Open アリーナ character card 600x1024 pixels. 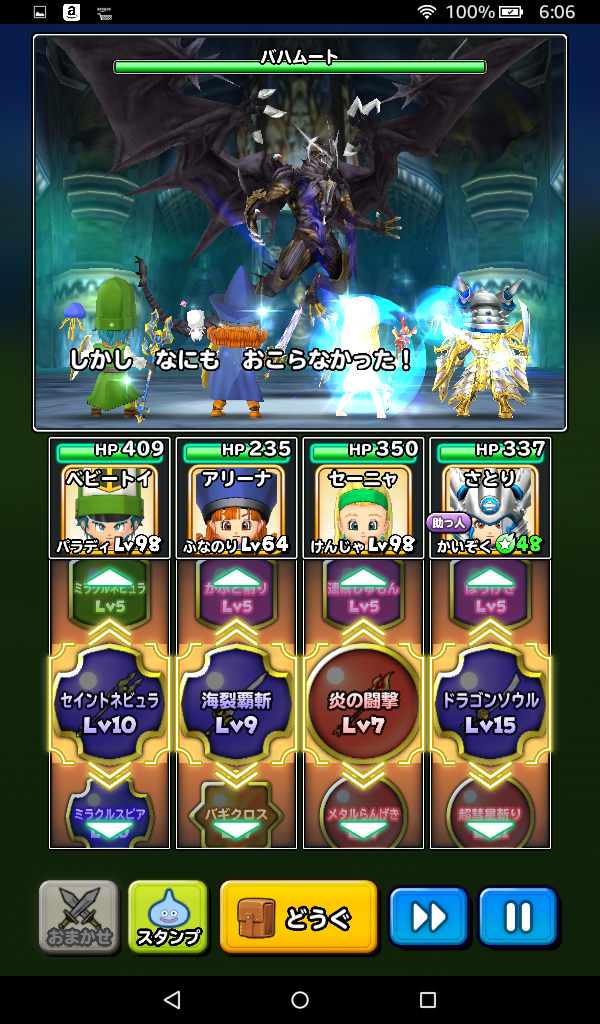coord(237,498)
